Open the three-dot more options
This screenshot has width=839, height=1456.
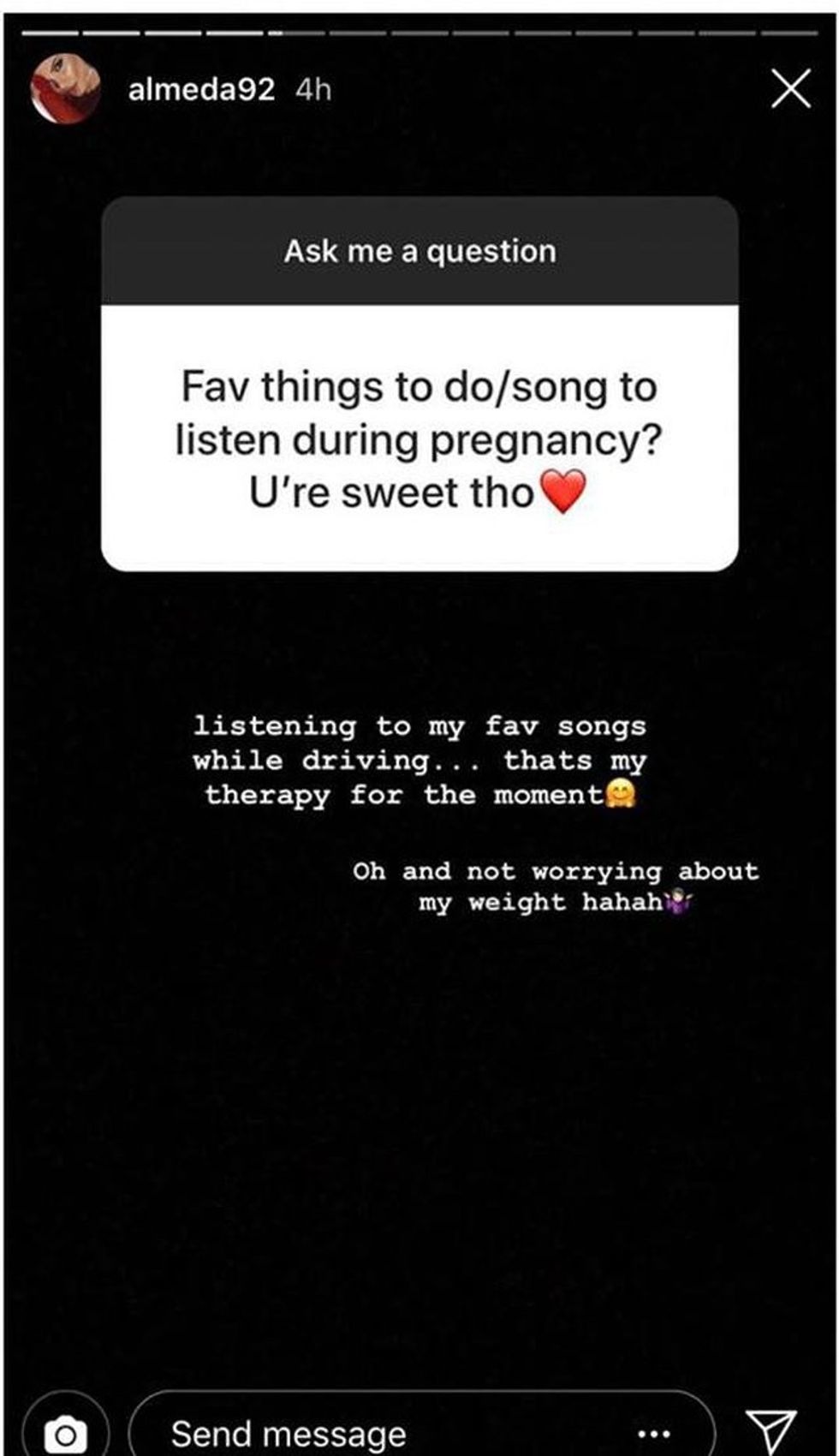654,1433
